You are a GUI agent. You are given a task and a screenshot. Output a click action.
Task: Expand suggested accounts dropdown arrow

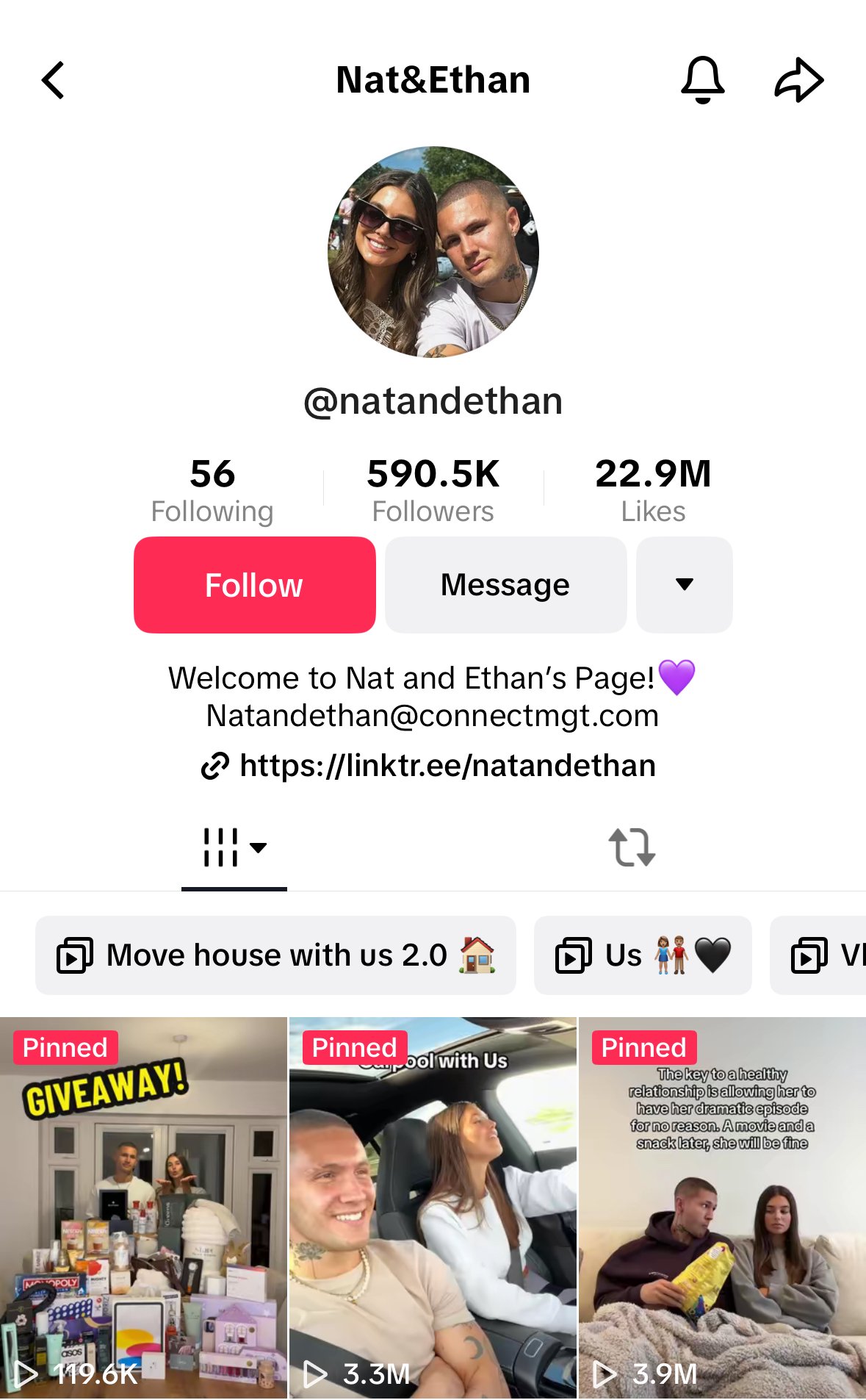tap(684, 585)
